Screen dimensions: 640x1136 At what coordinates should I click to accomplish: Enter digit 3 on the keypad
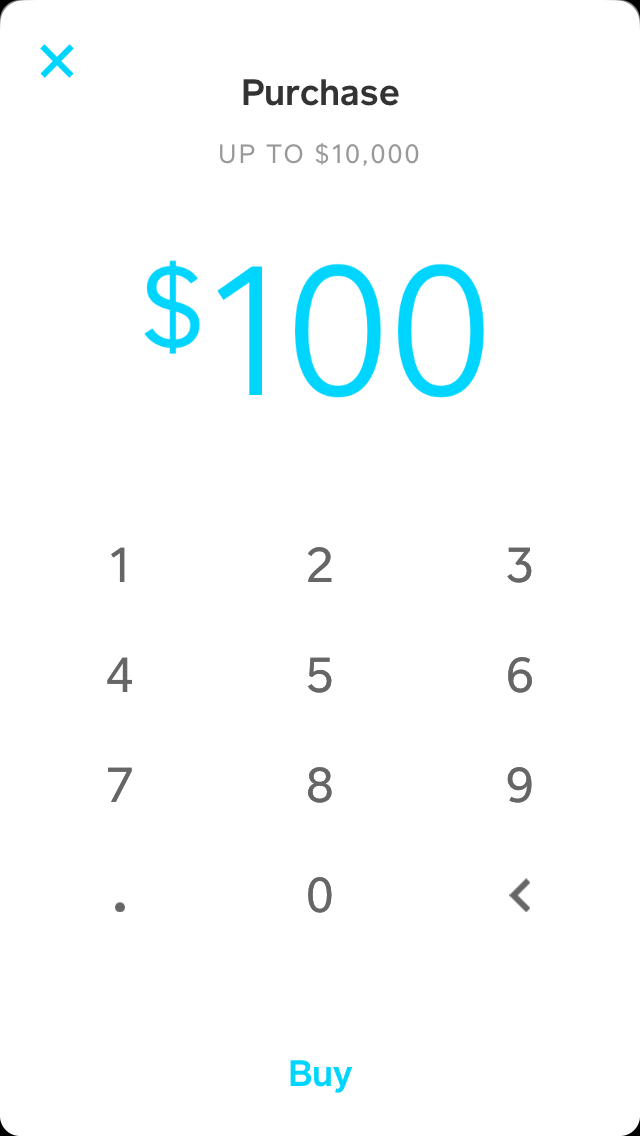519,566
